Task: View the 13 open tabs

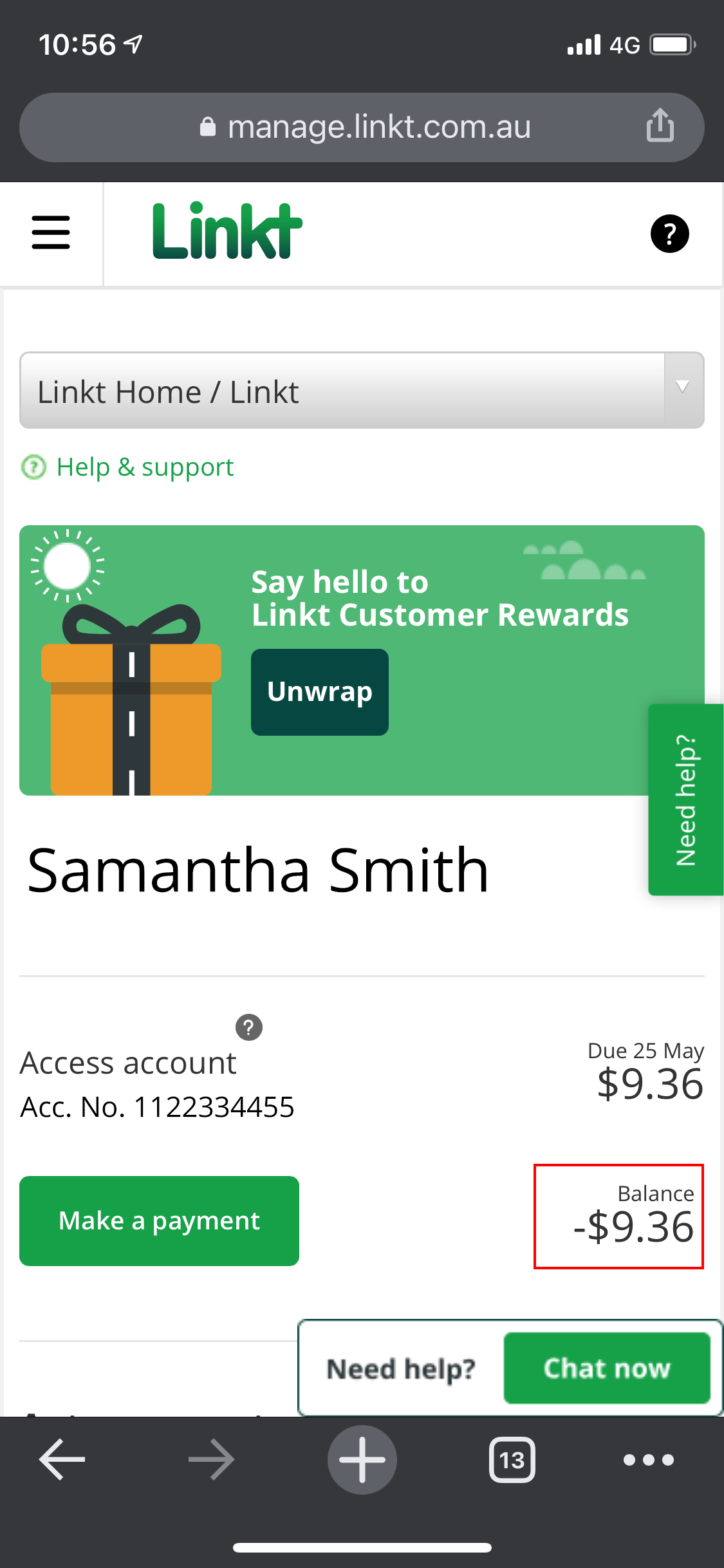Action: [x=512, y=1459]
